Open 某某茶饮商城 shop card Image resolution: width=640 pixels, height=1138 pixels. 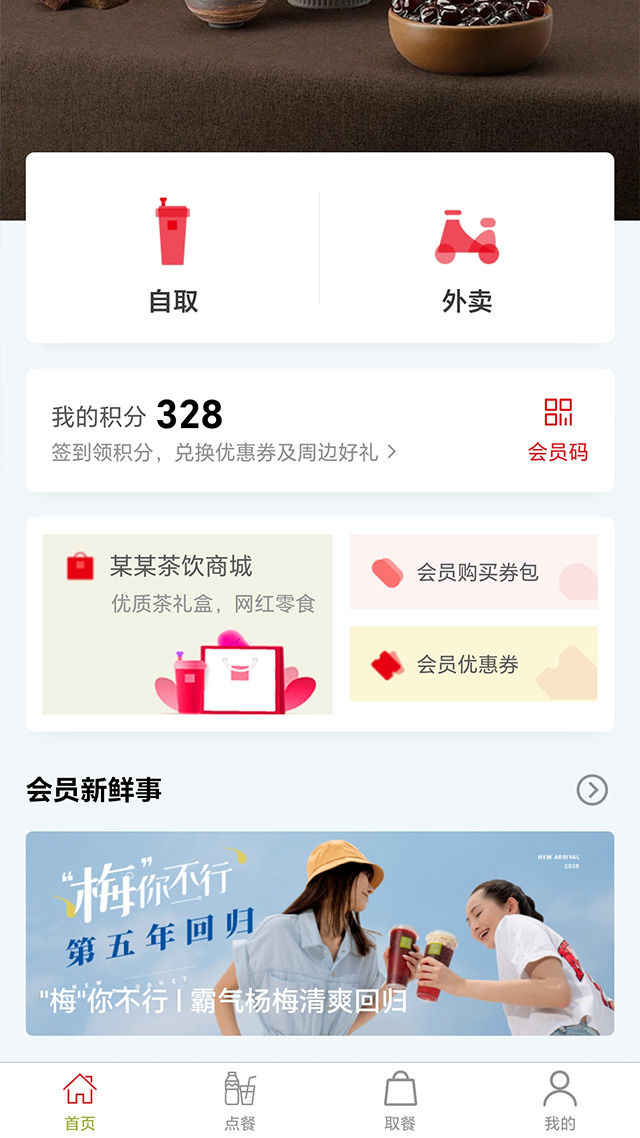187,624
